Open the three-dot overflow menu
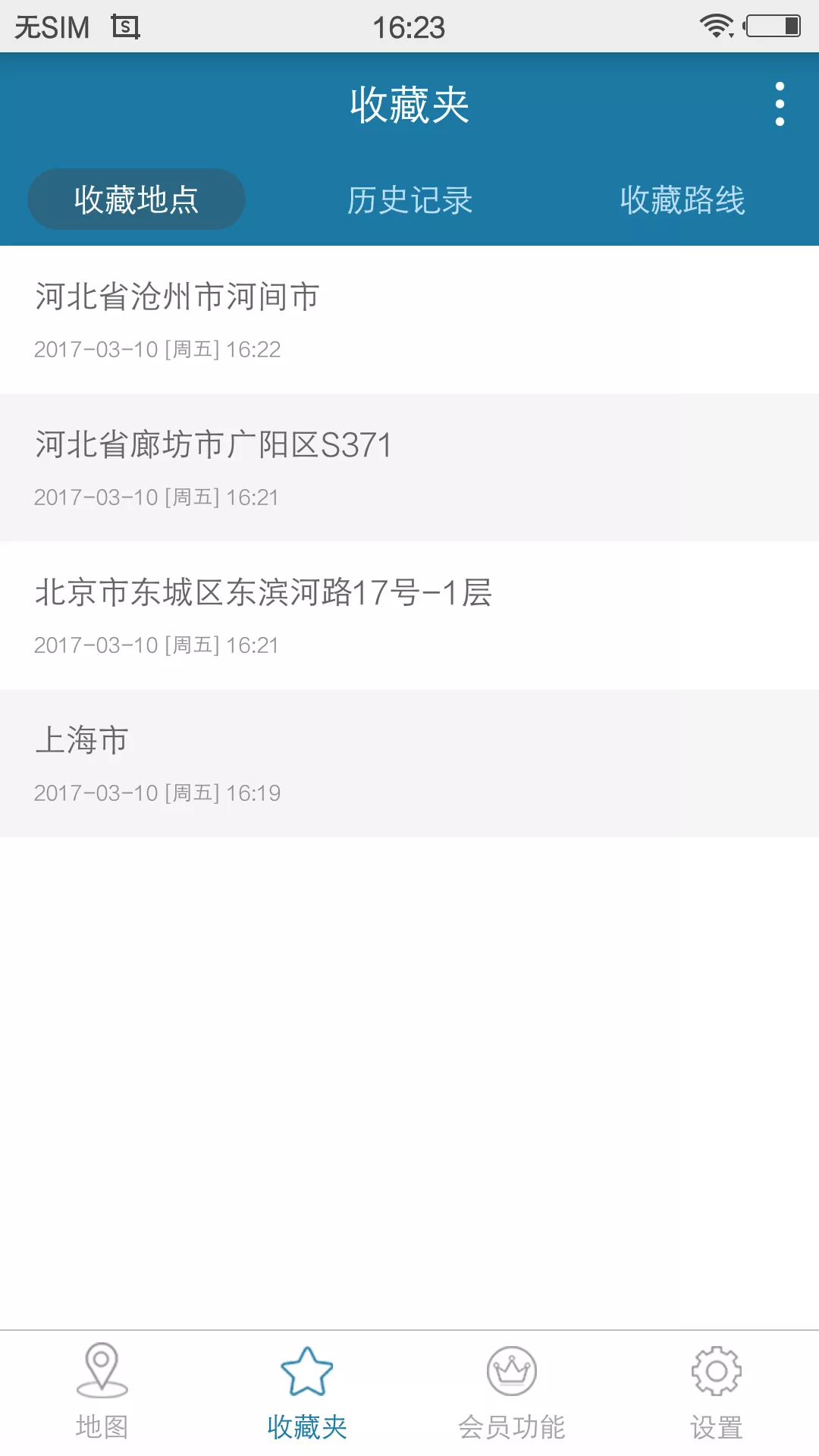Screen dimensions: 819x1456 (780, 105)
